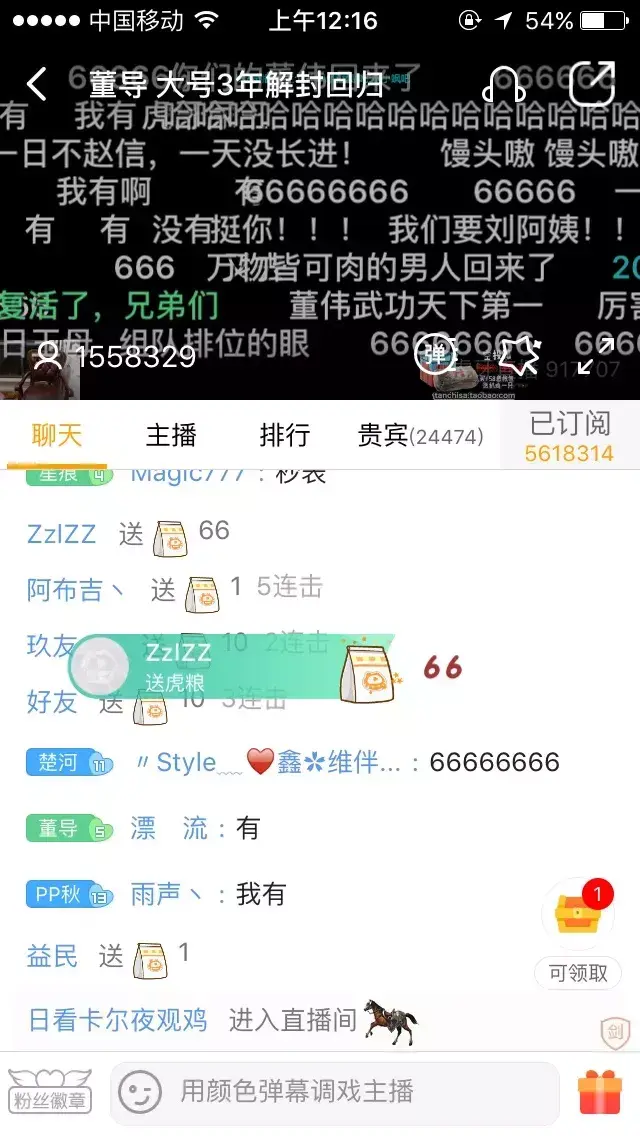
Task: Share this live stream
Action: (x=591, y=84)
